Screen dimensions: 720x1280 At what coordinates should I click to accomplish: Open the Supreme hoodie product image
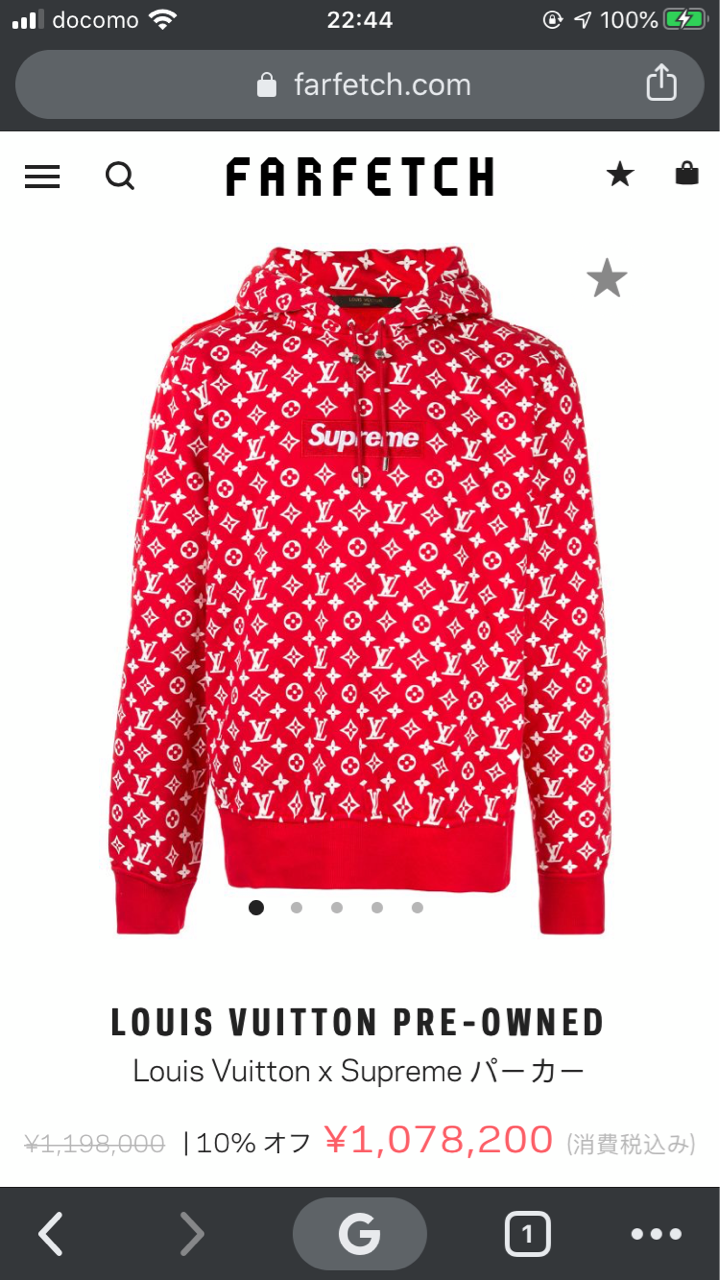pos(360,590)
